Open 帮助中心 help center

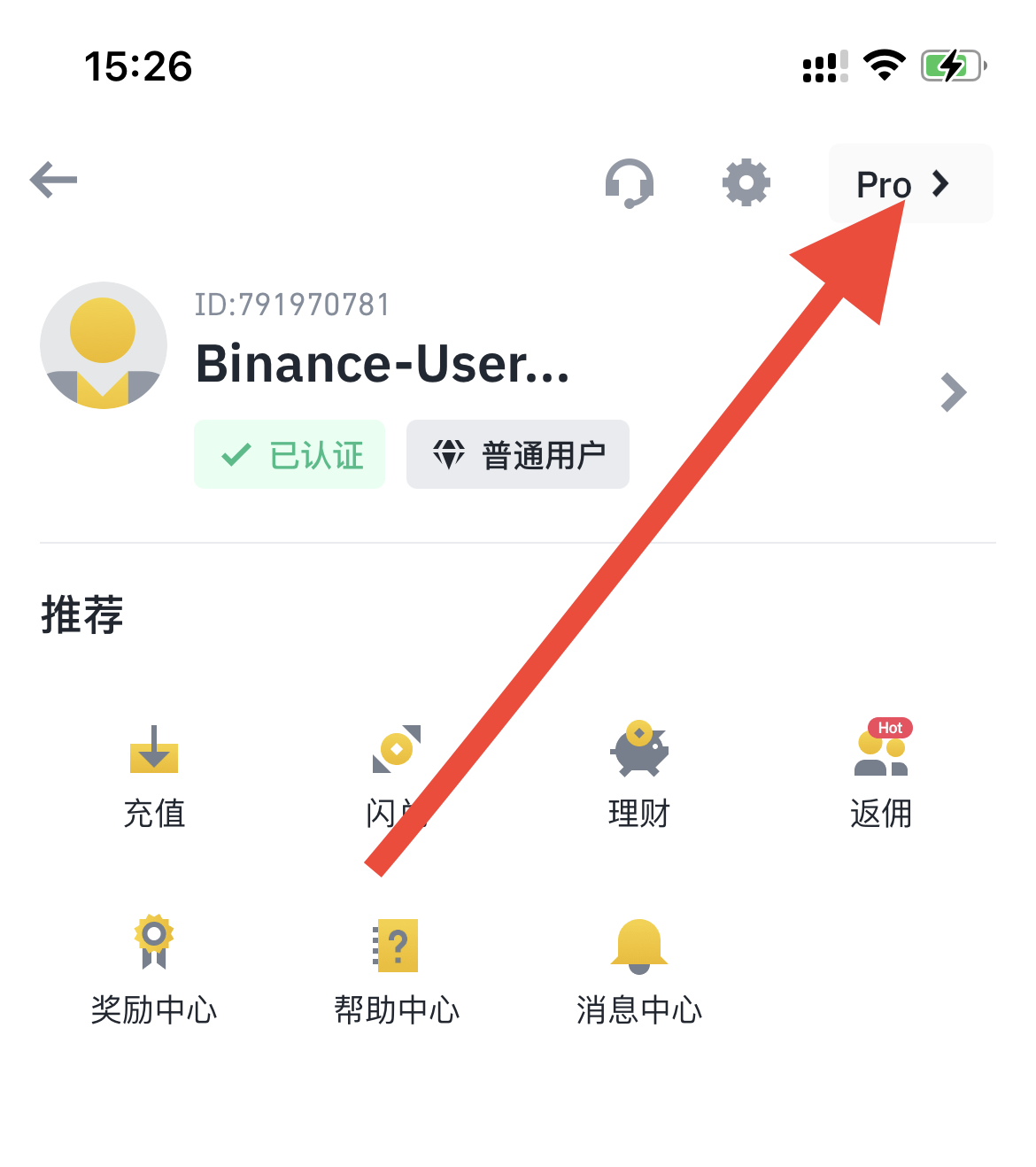[396, 971]
